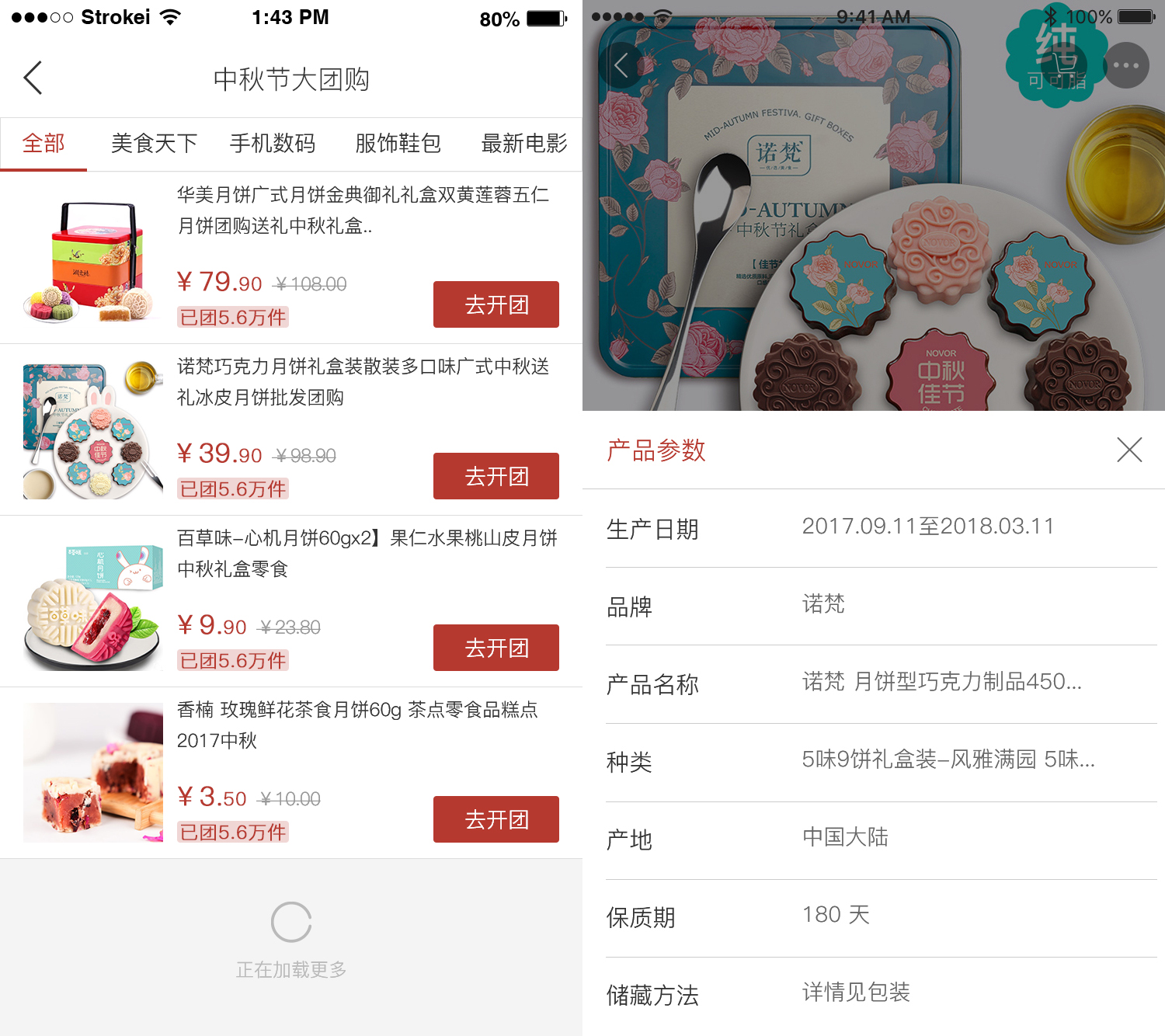Viewport: 1165px width, 1036px height.
Task: Tap the round back arrow over product photo
Action: (621, 65)
